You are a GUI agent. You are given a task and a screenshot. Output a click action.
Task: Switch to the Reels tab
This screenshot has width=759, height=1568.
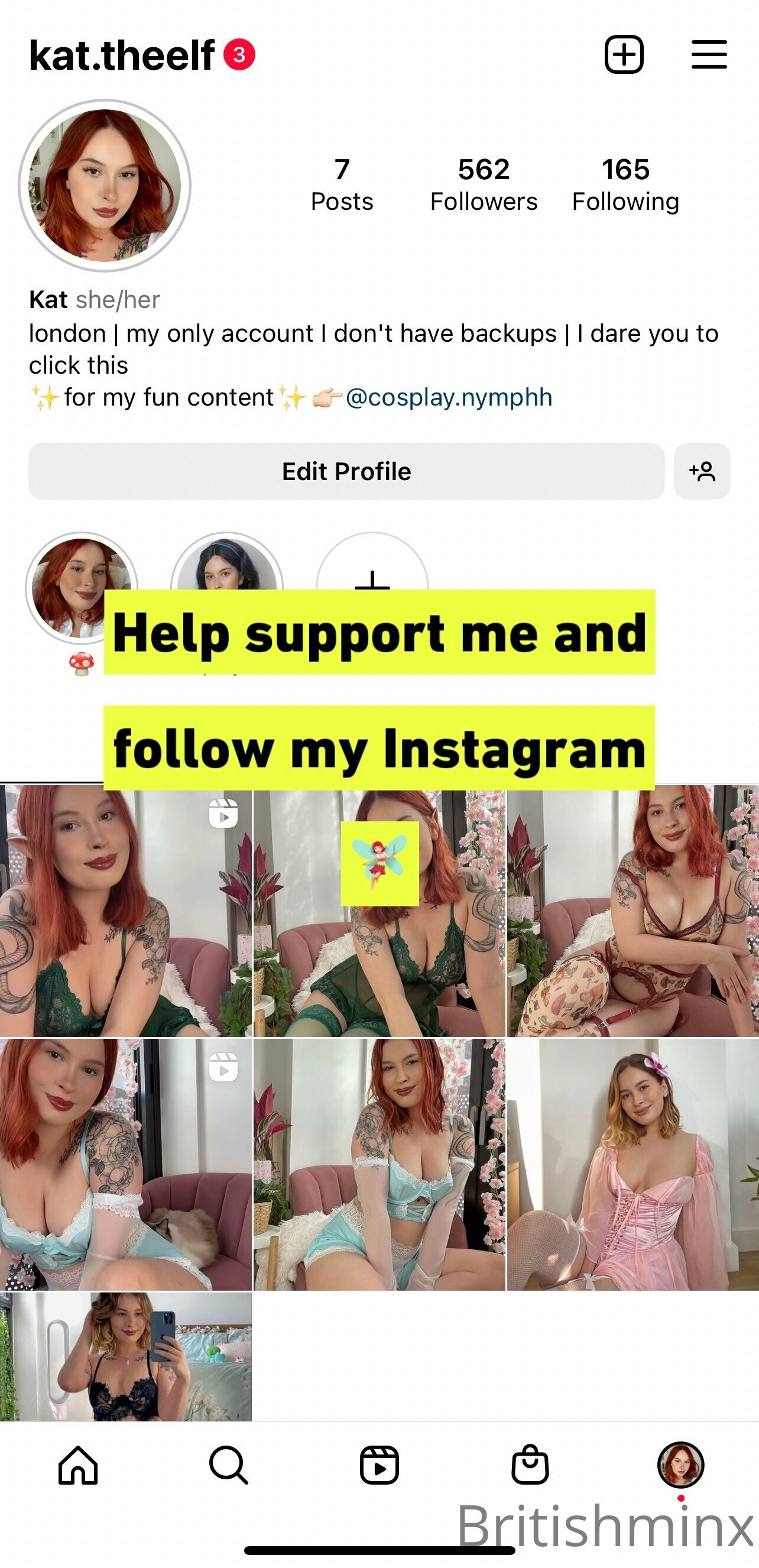coord(379,1465)
